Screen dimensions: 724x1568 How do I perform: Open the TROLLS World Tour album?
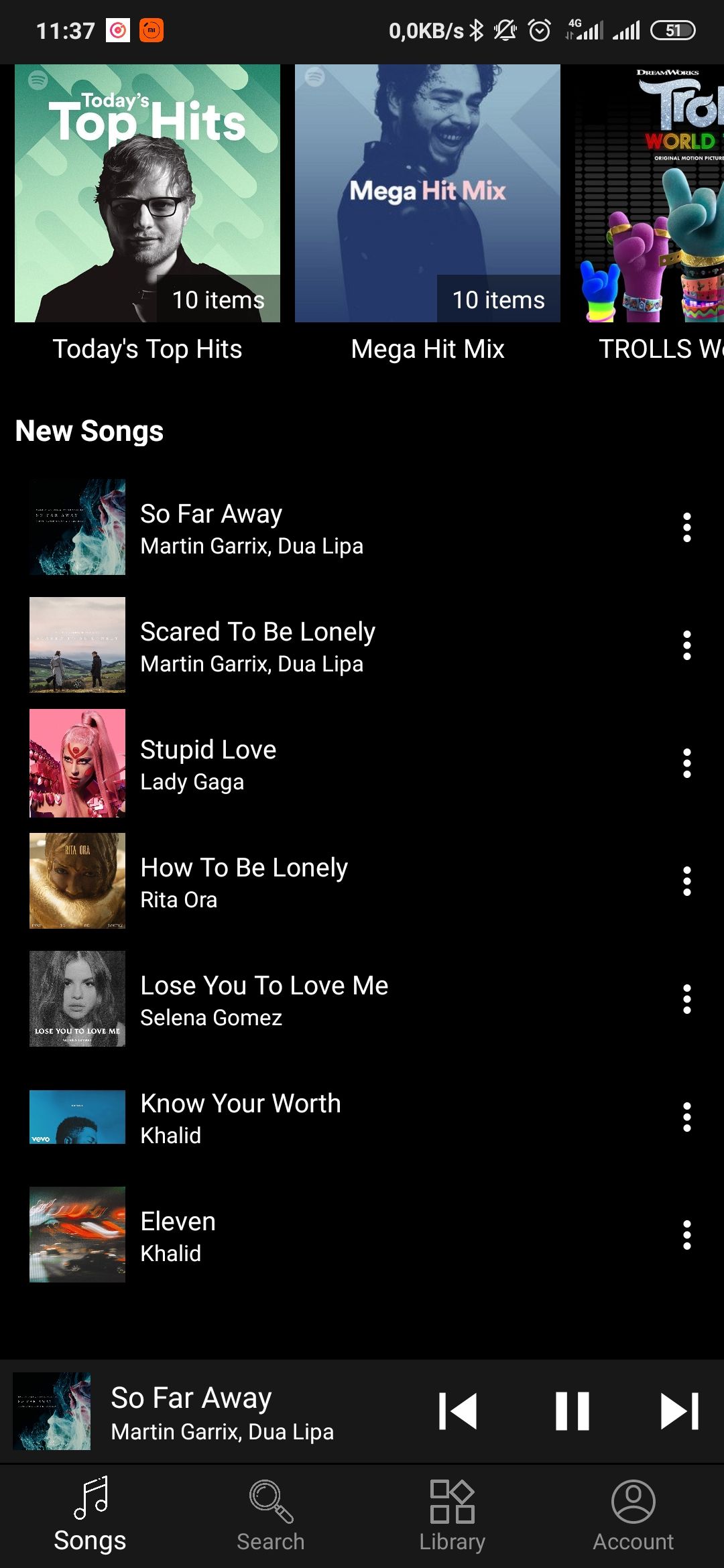tap(649, 194)
